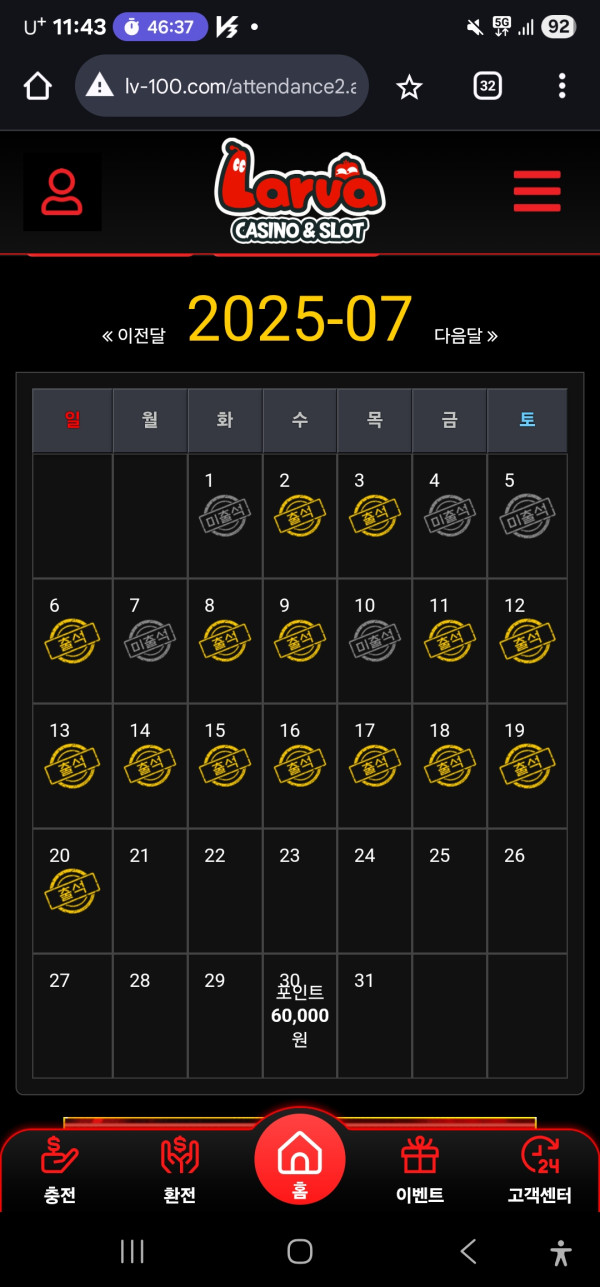Open the 충전 deposit tab
Viewport: 600px width, 1287px height.
tap(60, 1170)
